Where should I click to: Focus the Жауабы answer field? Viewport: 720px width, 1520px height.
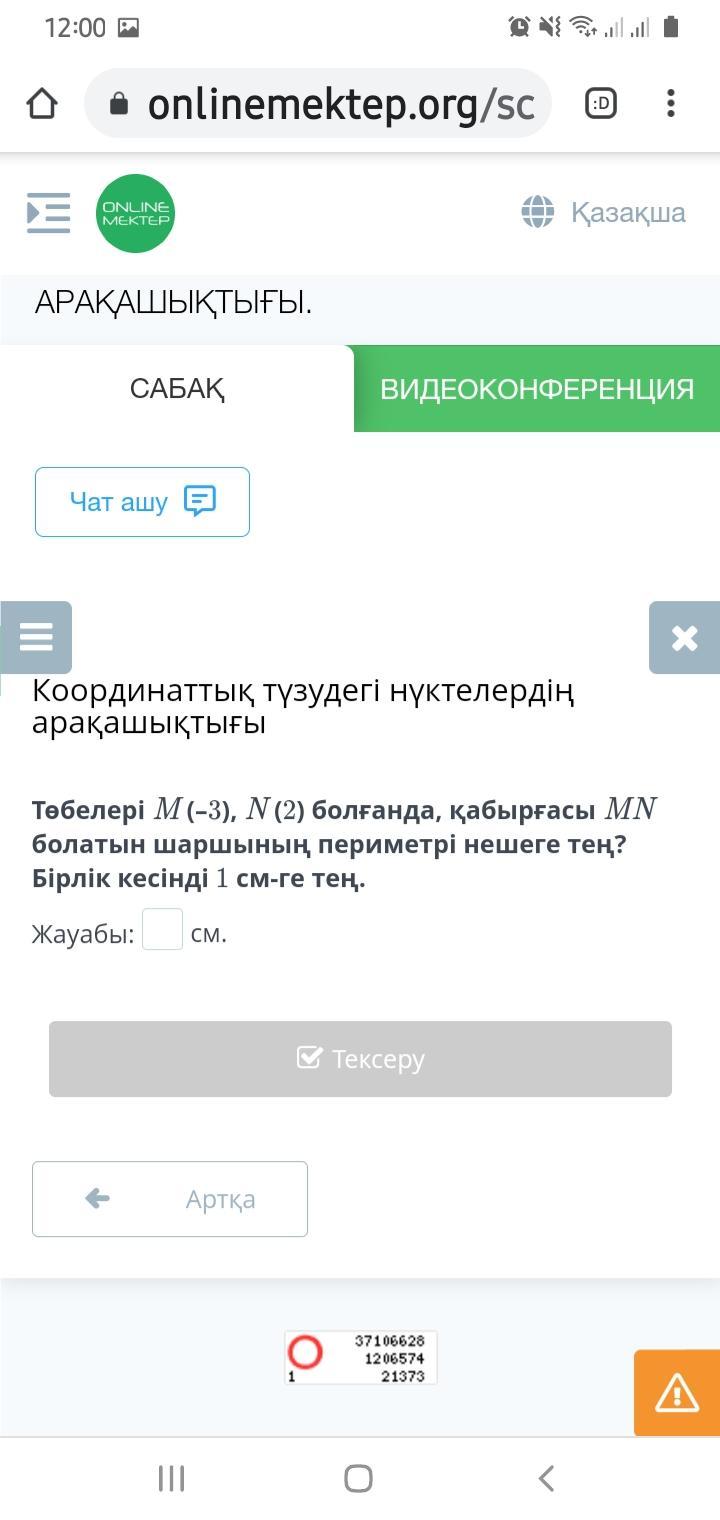tap(162, 930)
